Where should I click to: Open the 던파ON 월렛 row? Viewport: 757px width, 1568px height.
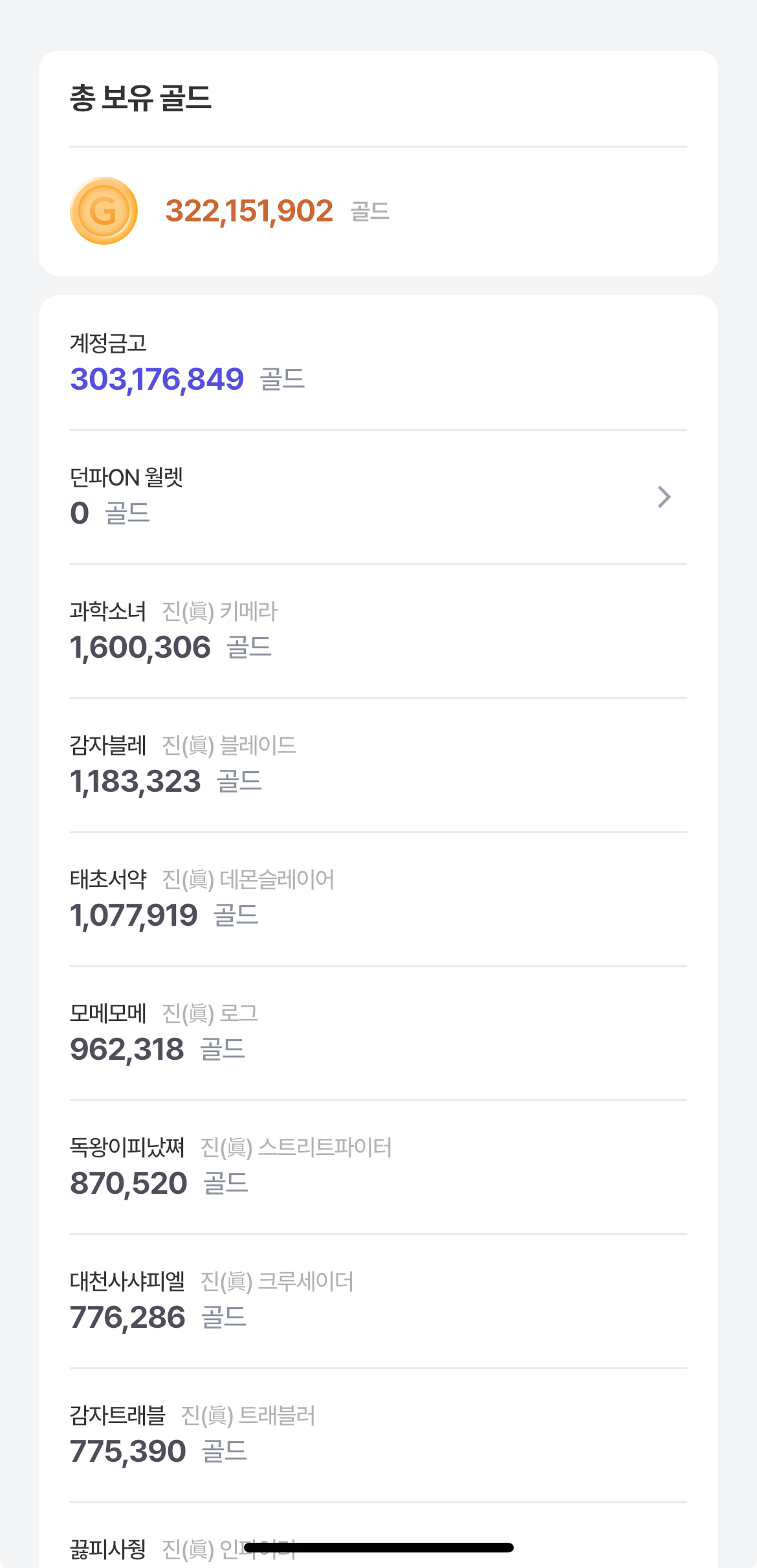click(x=378, y=497)
